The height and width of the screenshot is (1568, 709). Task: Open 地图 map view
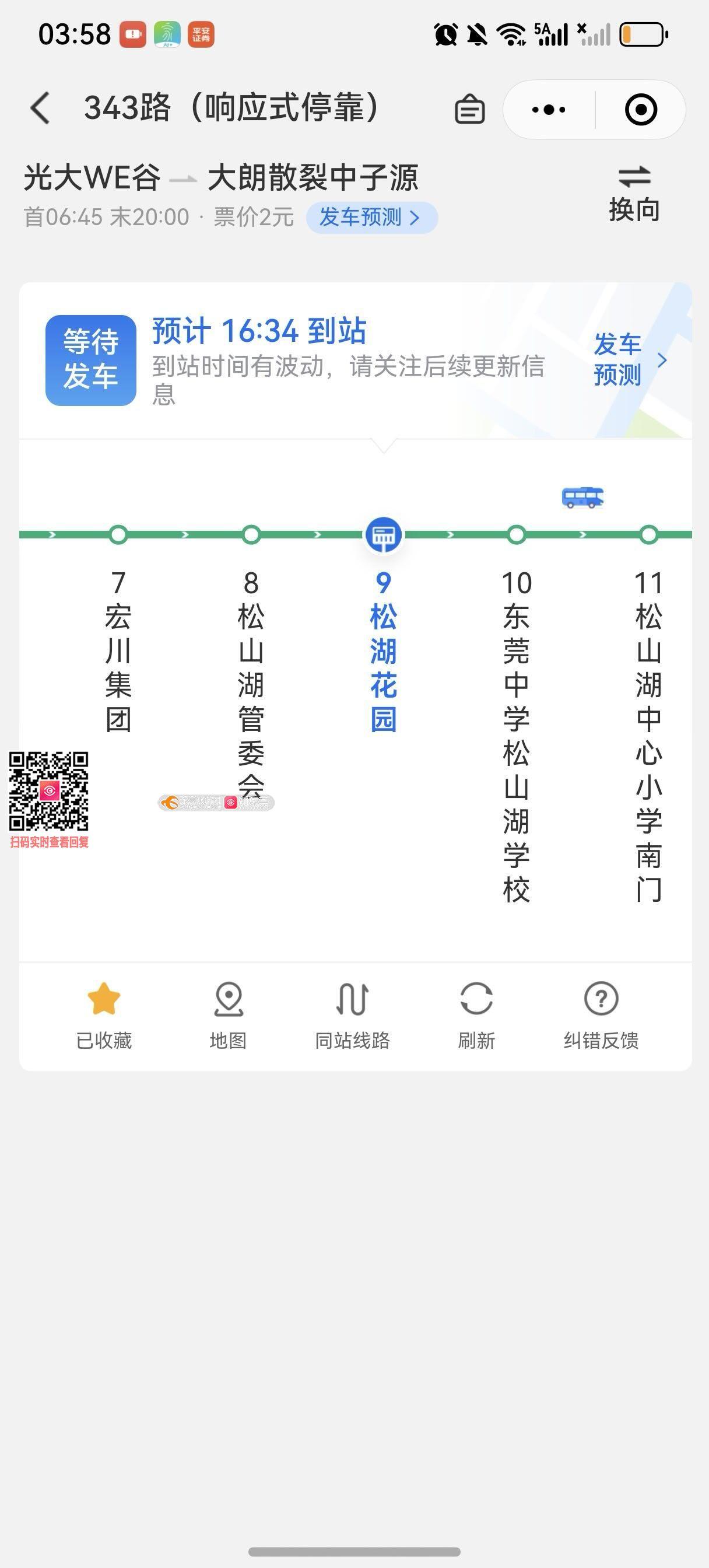pyautogui.click(x=228, y=1014)
